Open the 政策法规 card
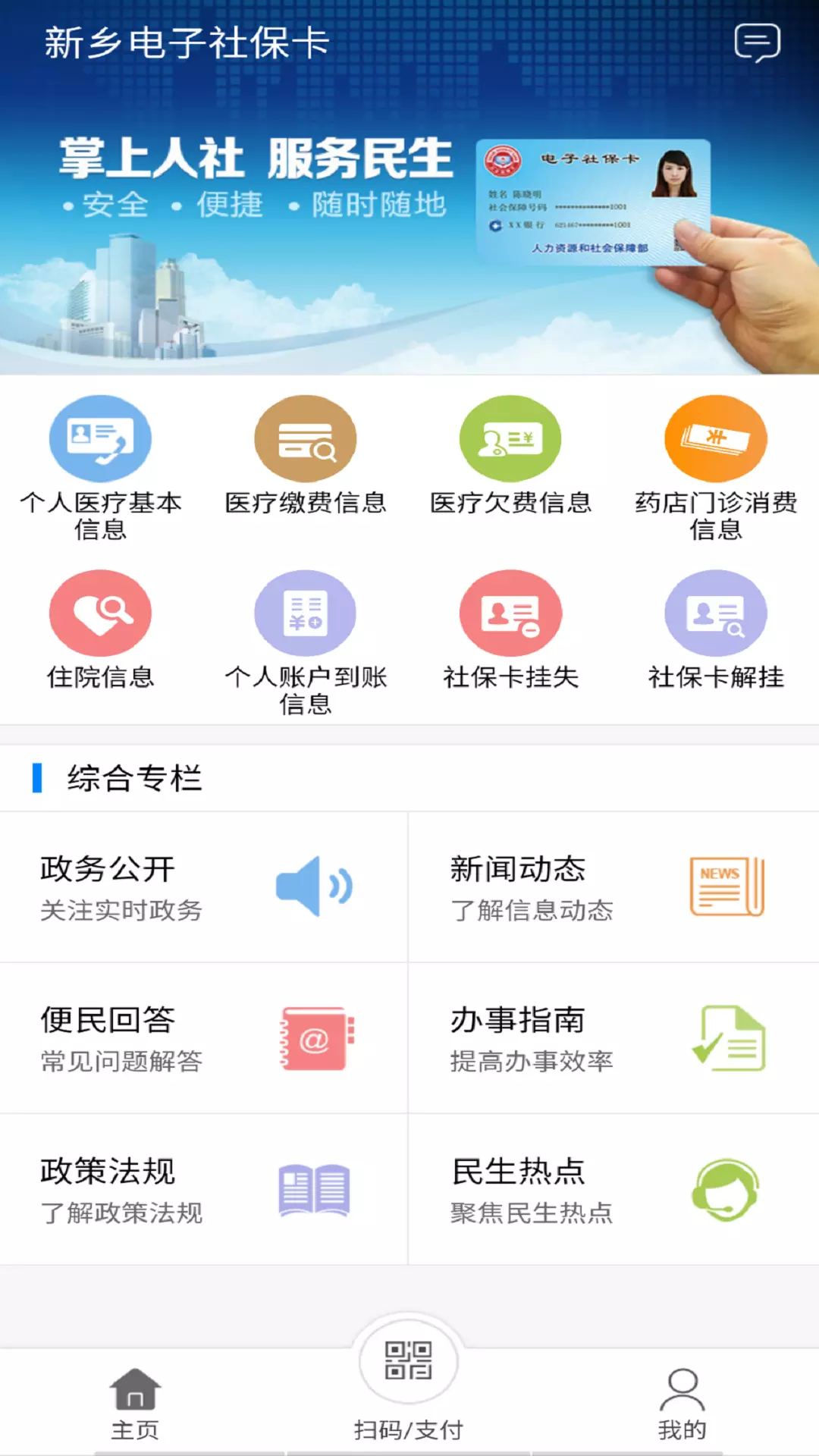The height and width of the screenshot is (1456, 819). 204,1189
